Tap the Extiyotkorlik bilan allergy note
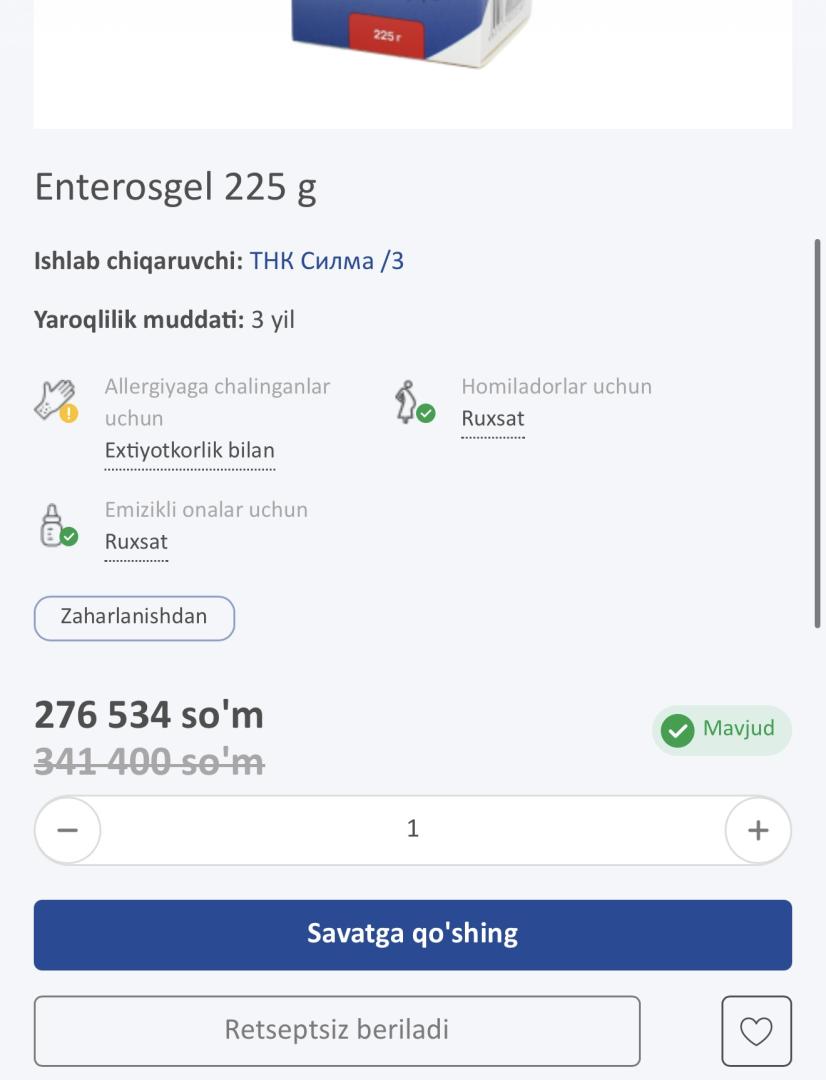 click(190, 451)
